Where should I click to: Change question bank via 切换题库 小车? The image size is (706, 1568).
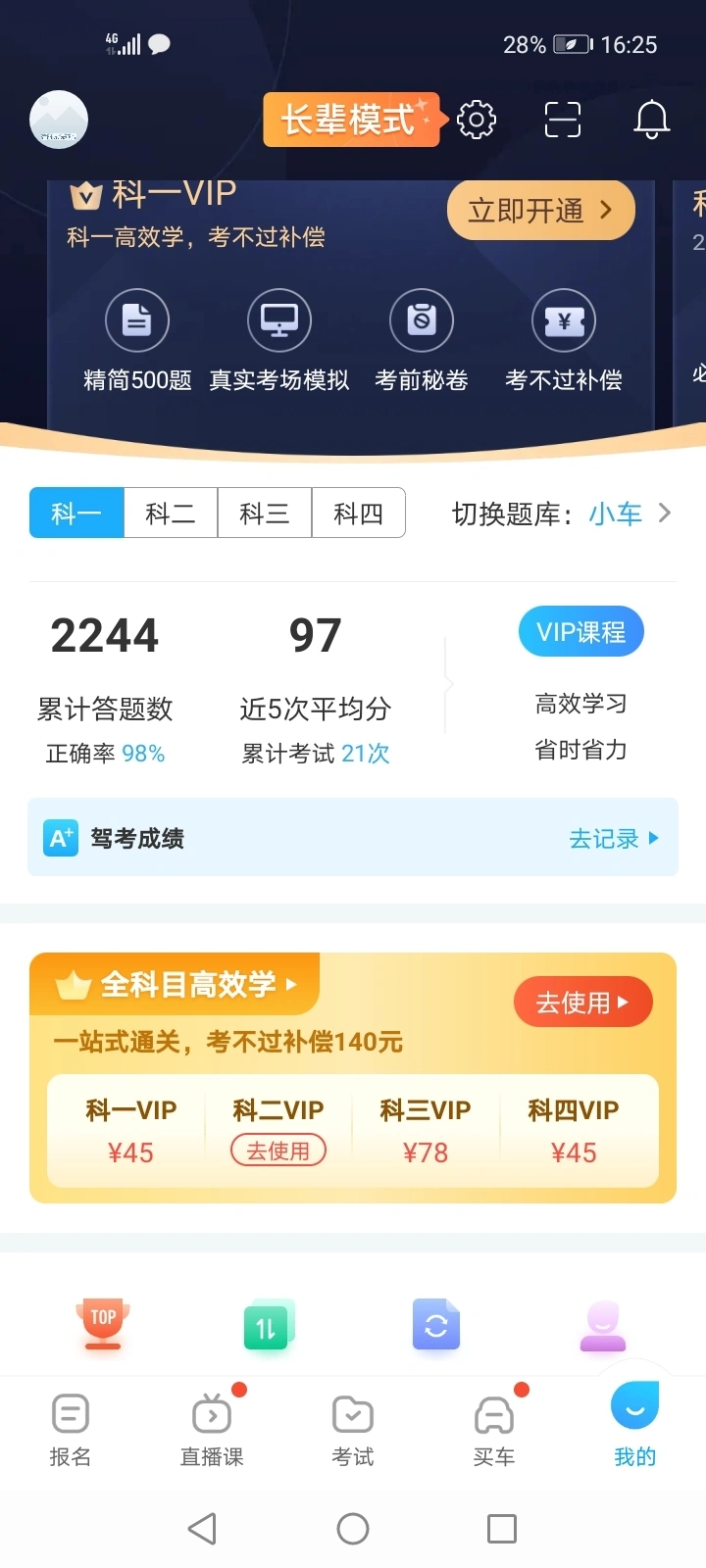(x=562, y=514)
